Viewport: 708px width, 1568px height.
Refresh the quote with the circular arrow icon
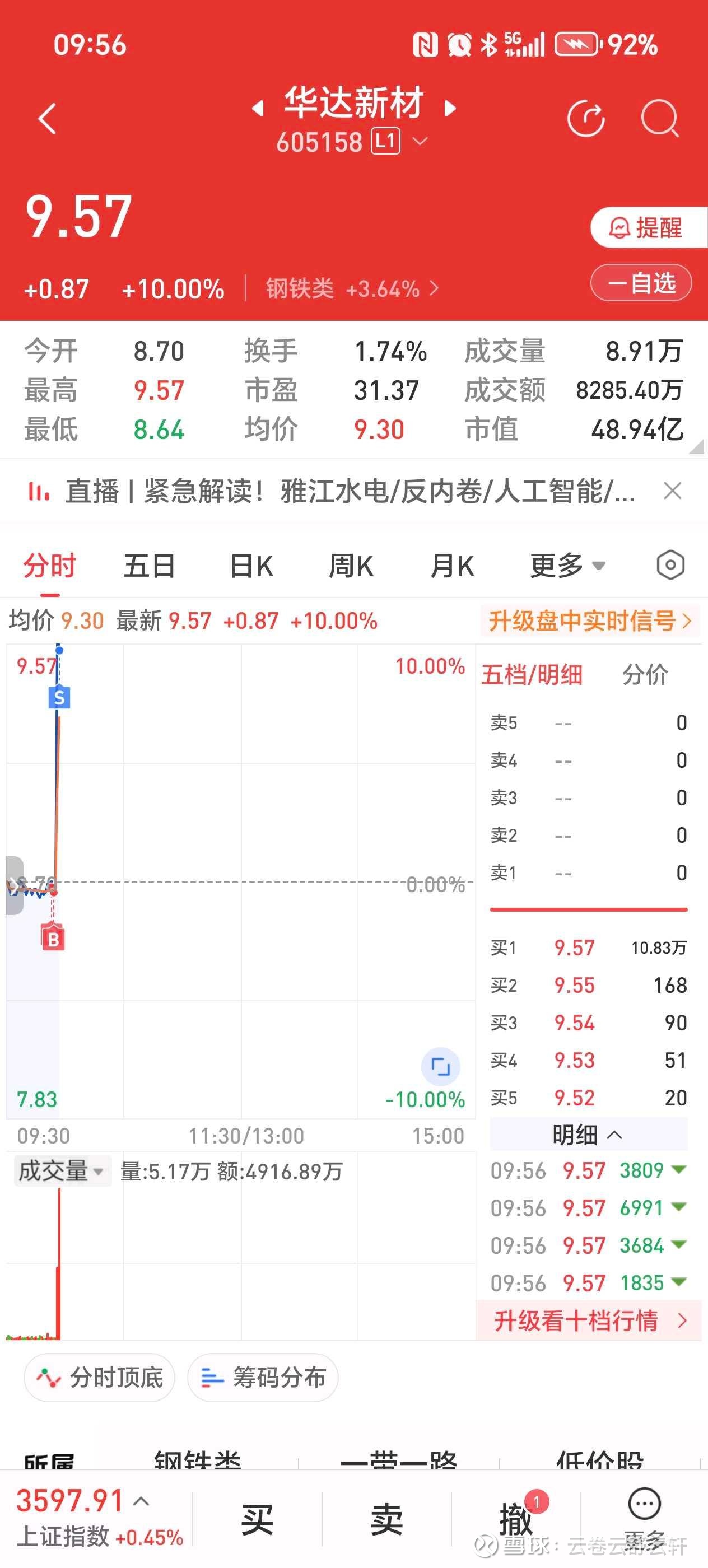(x=586, y=119)
